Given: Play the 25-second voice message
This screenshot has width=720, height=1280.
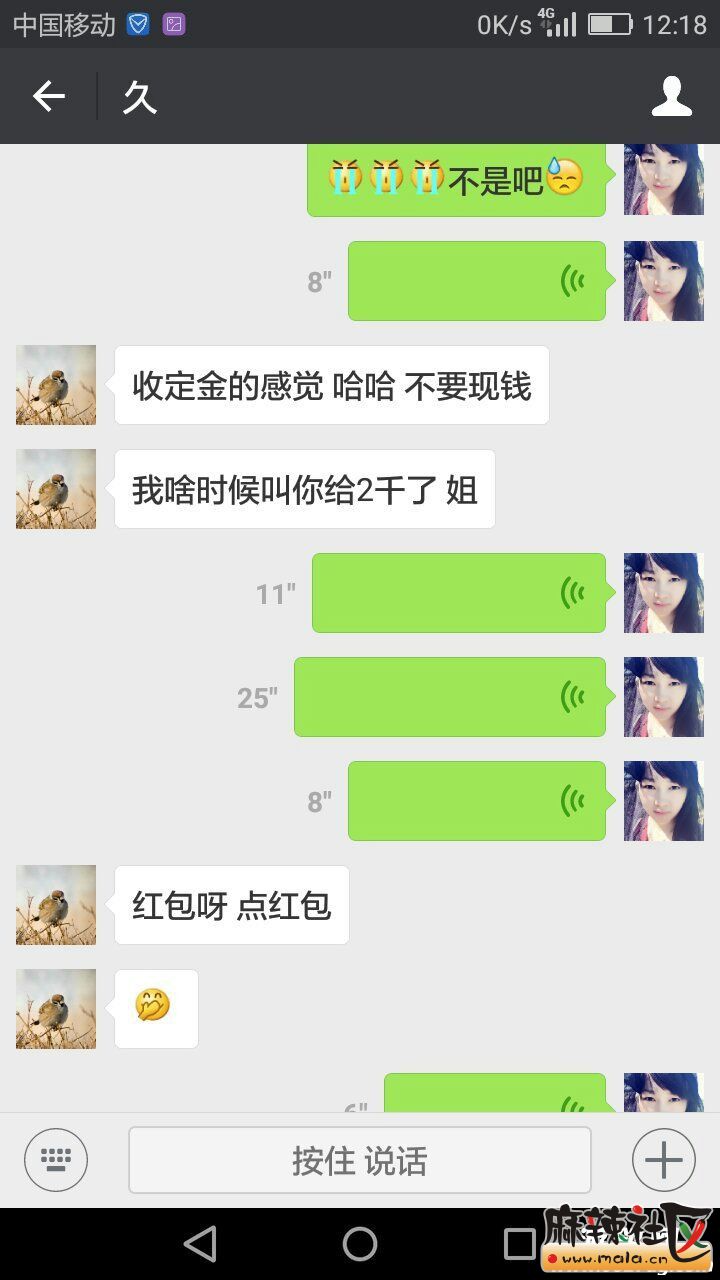Looking at the screenshot, I should coord(449,697).
